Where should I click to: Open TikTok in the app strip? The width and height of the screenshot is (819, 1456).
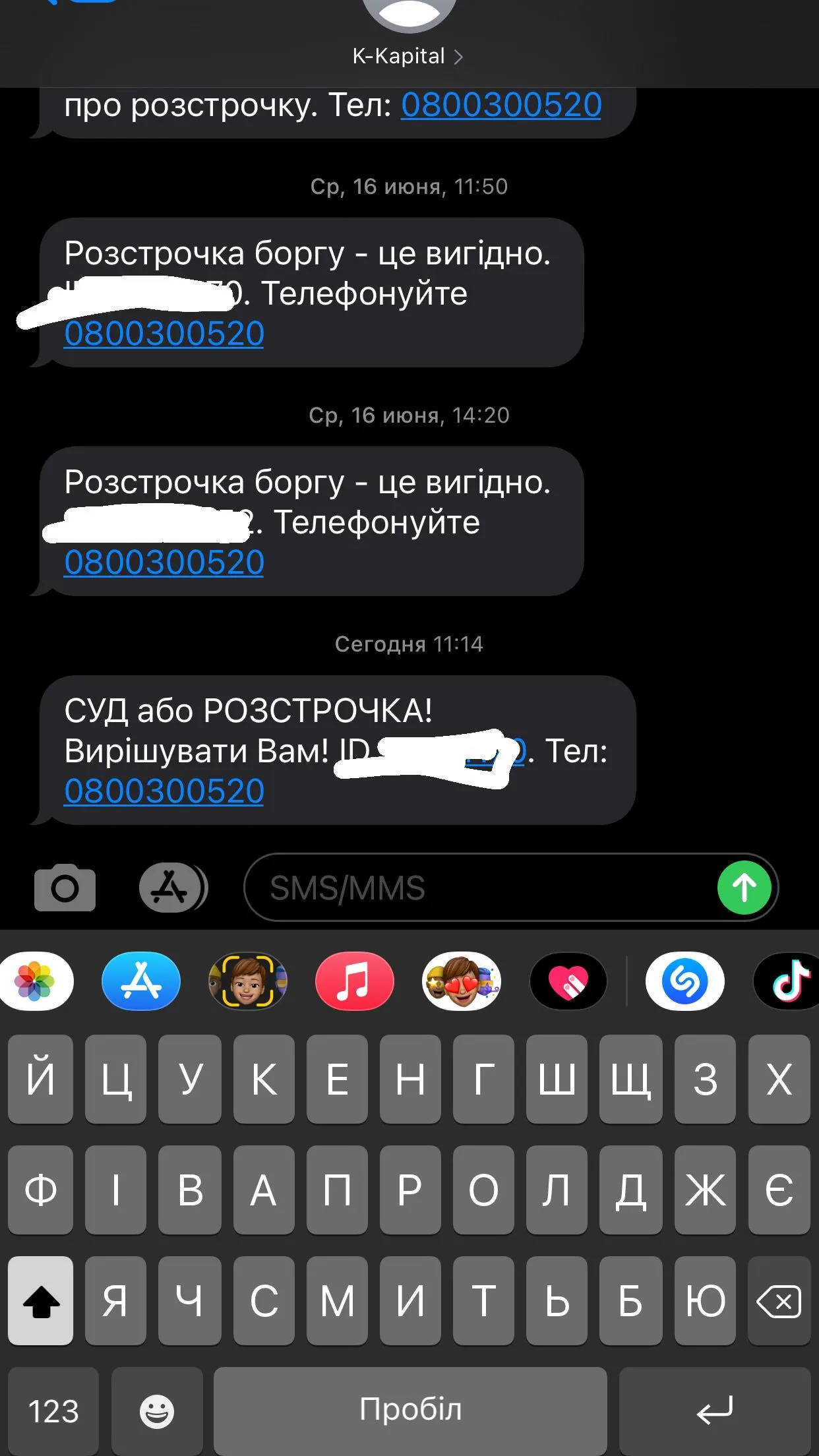click(790, 981)
